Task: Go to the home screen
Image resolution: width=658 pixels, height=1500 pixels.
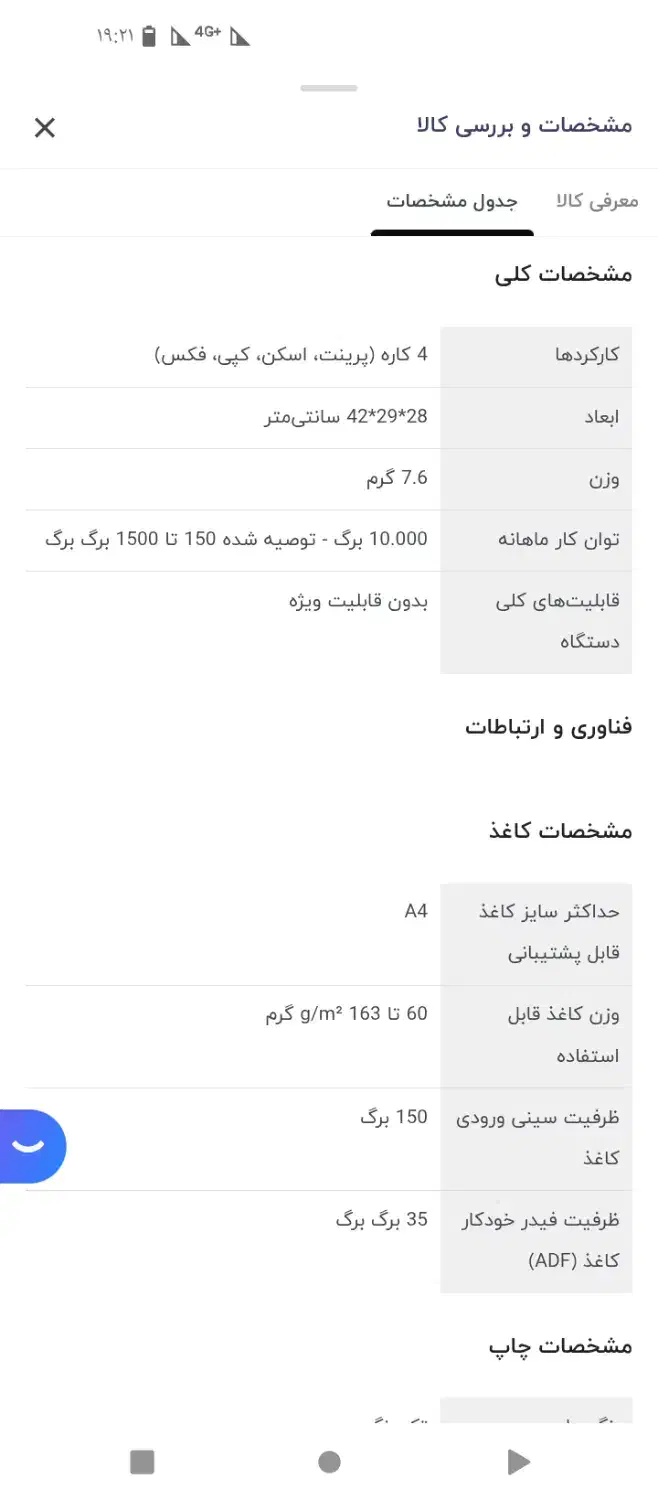Action: [x=329, y=1462]
